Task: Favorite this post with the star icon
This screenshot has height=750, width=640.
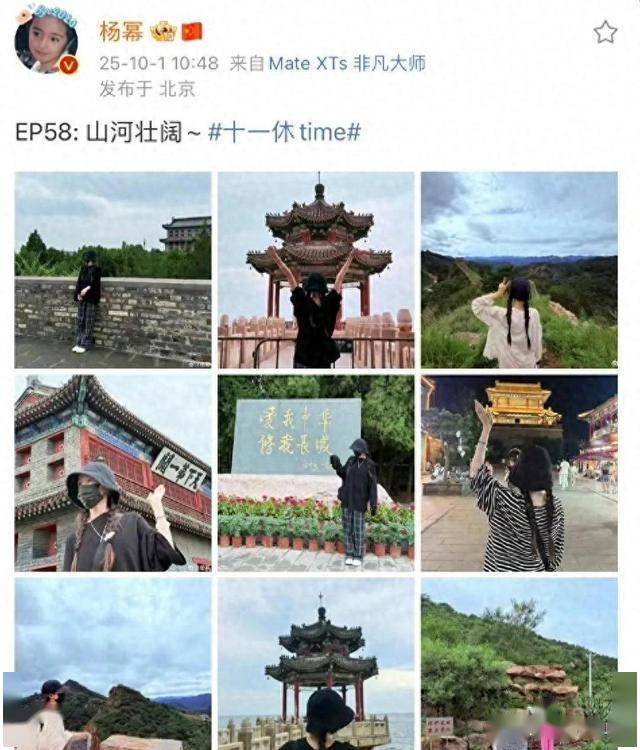Action: pyautogui.click(x=605, y=32)
